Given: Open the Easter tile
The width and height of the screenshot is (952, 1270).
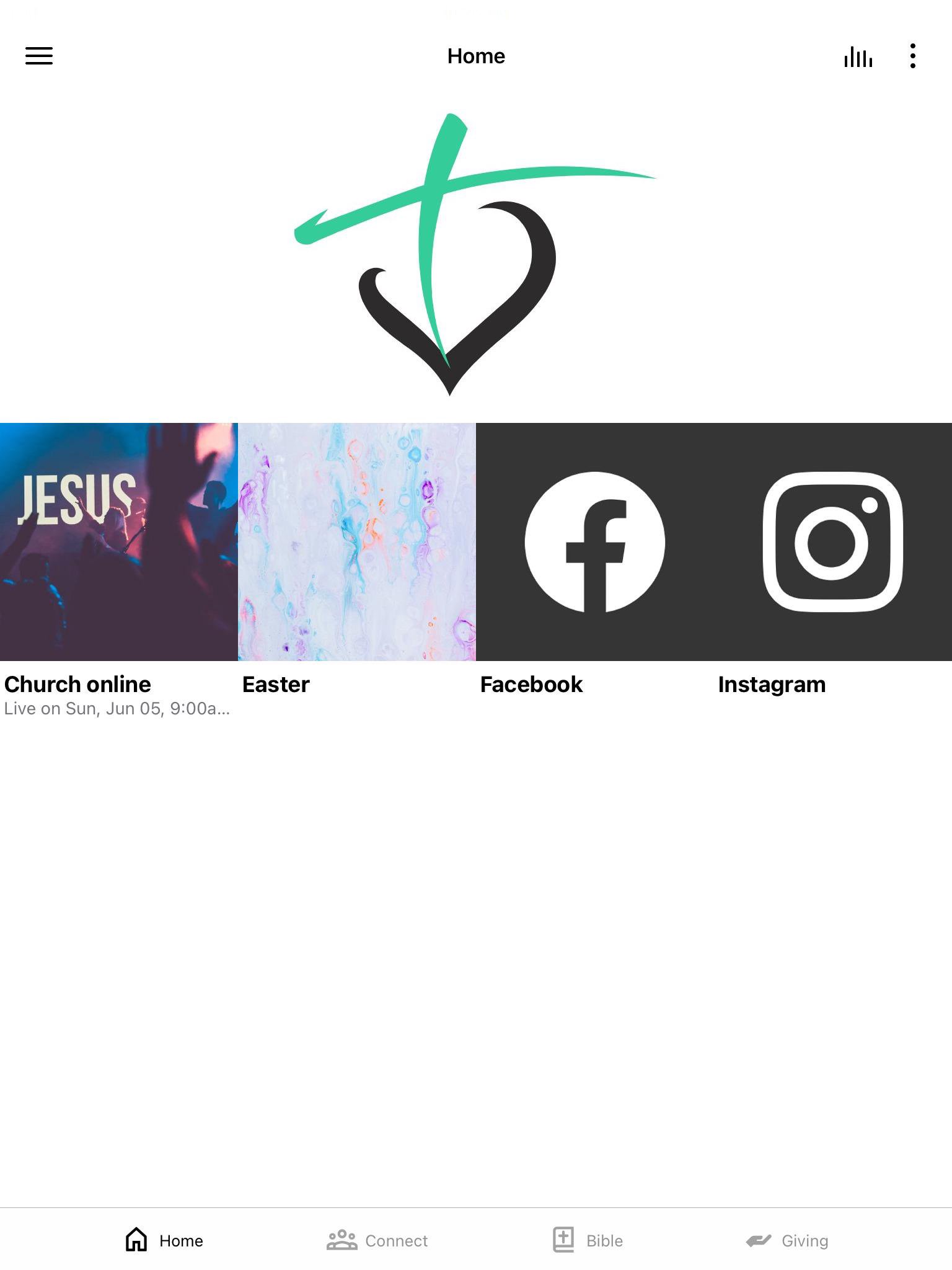Looking at the screenshot, I should [x=356, y=541].
